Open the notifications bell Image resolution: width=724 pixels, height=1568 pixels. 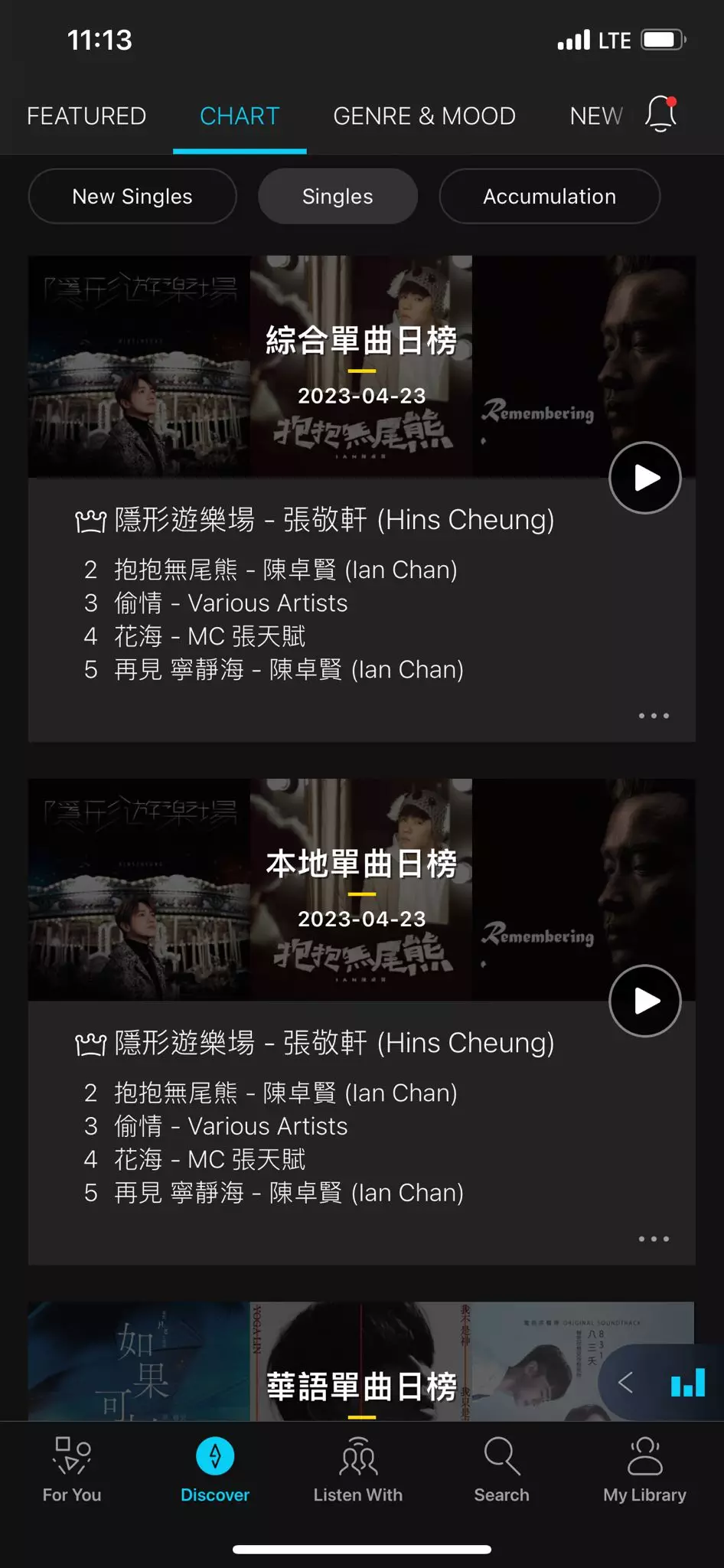660,115
